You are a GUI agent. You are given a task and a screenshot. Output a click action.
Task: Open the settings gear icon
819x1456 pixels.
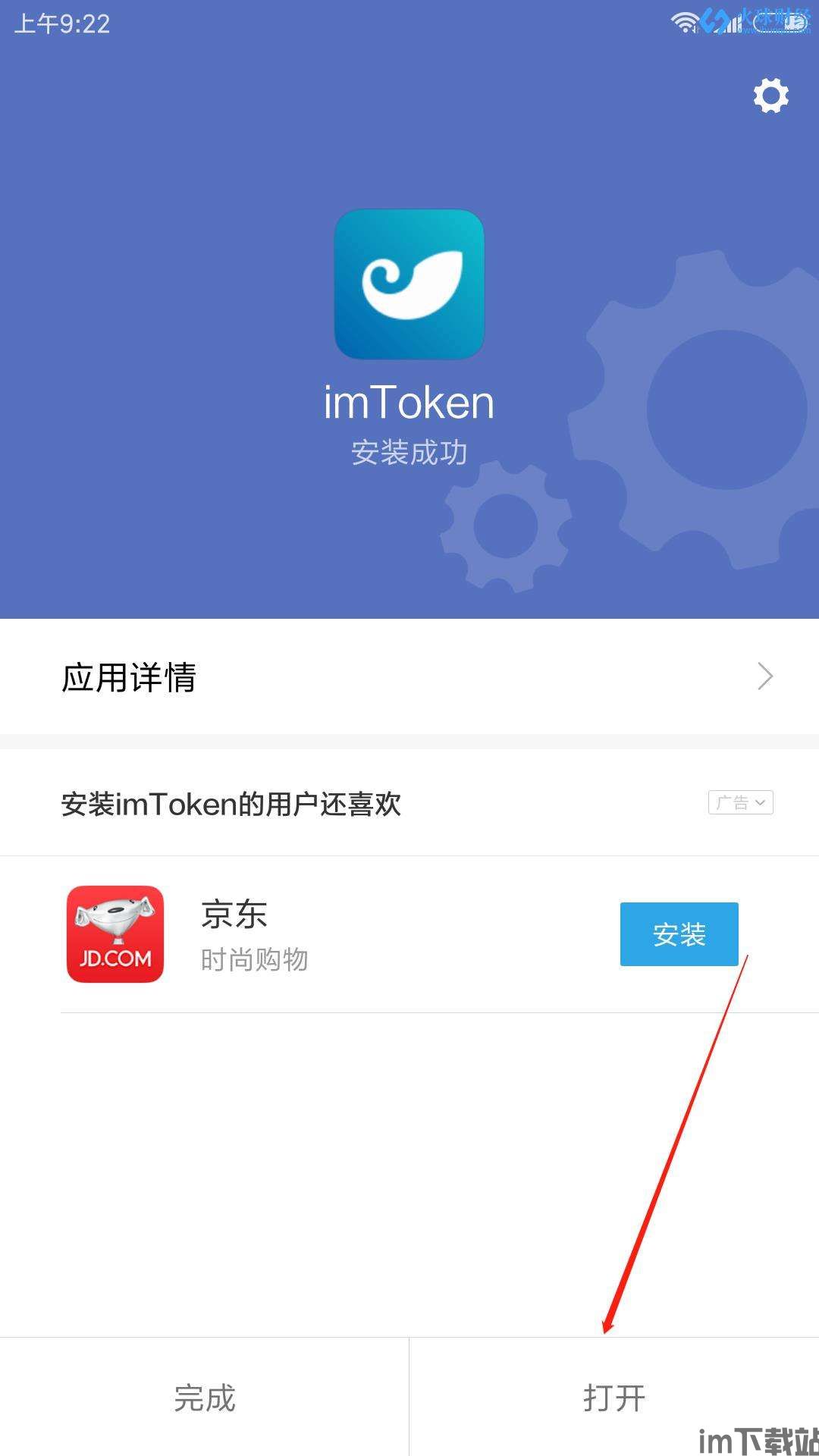[x=770, y=96]
